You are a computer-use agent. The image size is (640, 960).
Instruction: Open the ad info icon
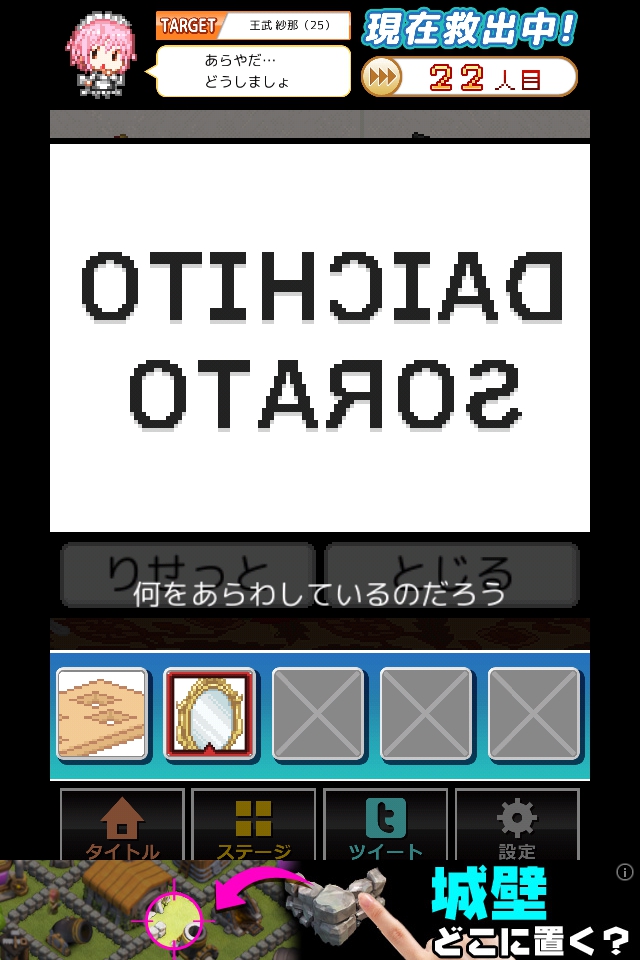click(625, 872)
